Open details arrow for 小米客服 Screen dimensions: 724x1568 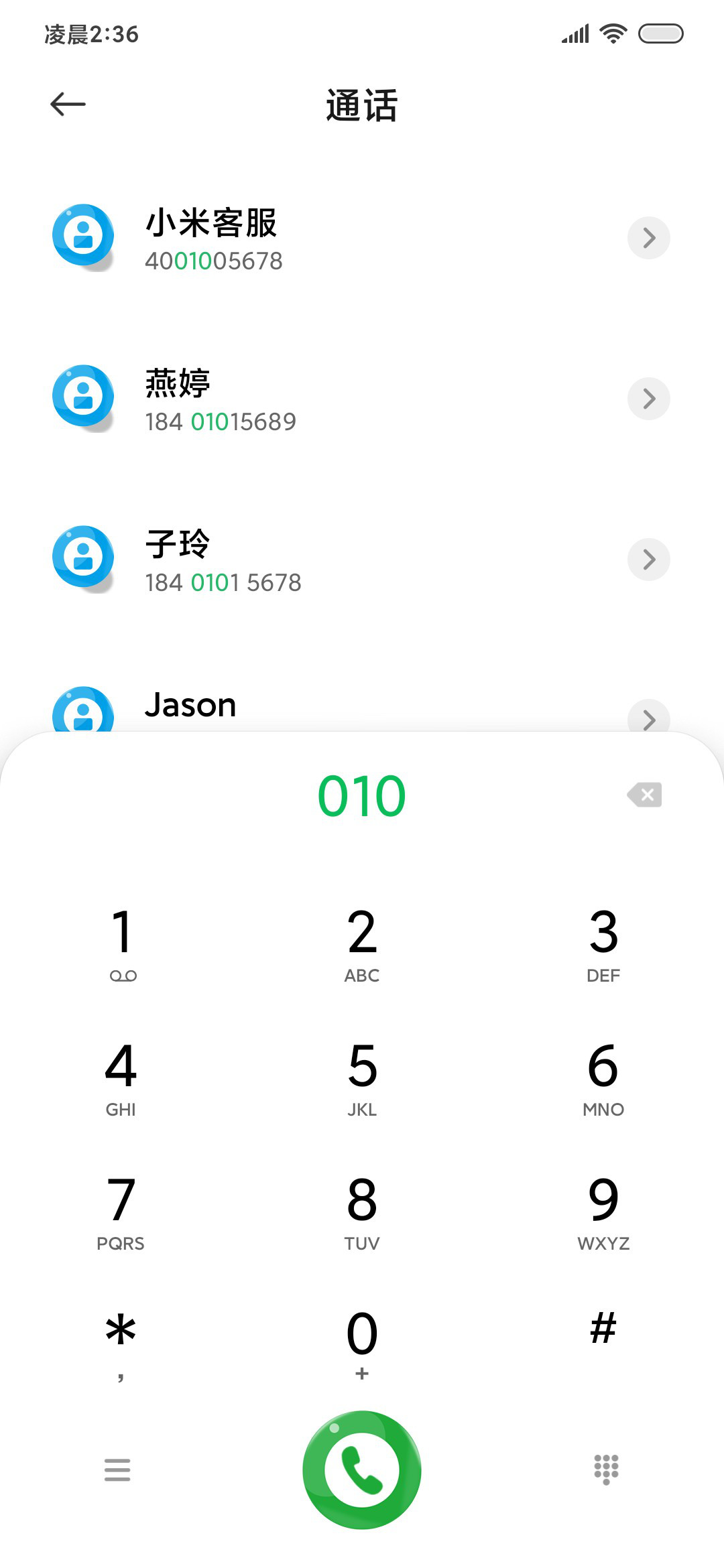(x=648, y=238)
